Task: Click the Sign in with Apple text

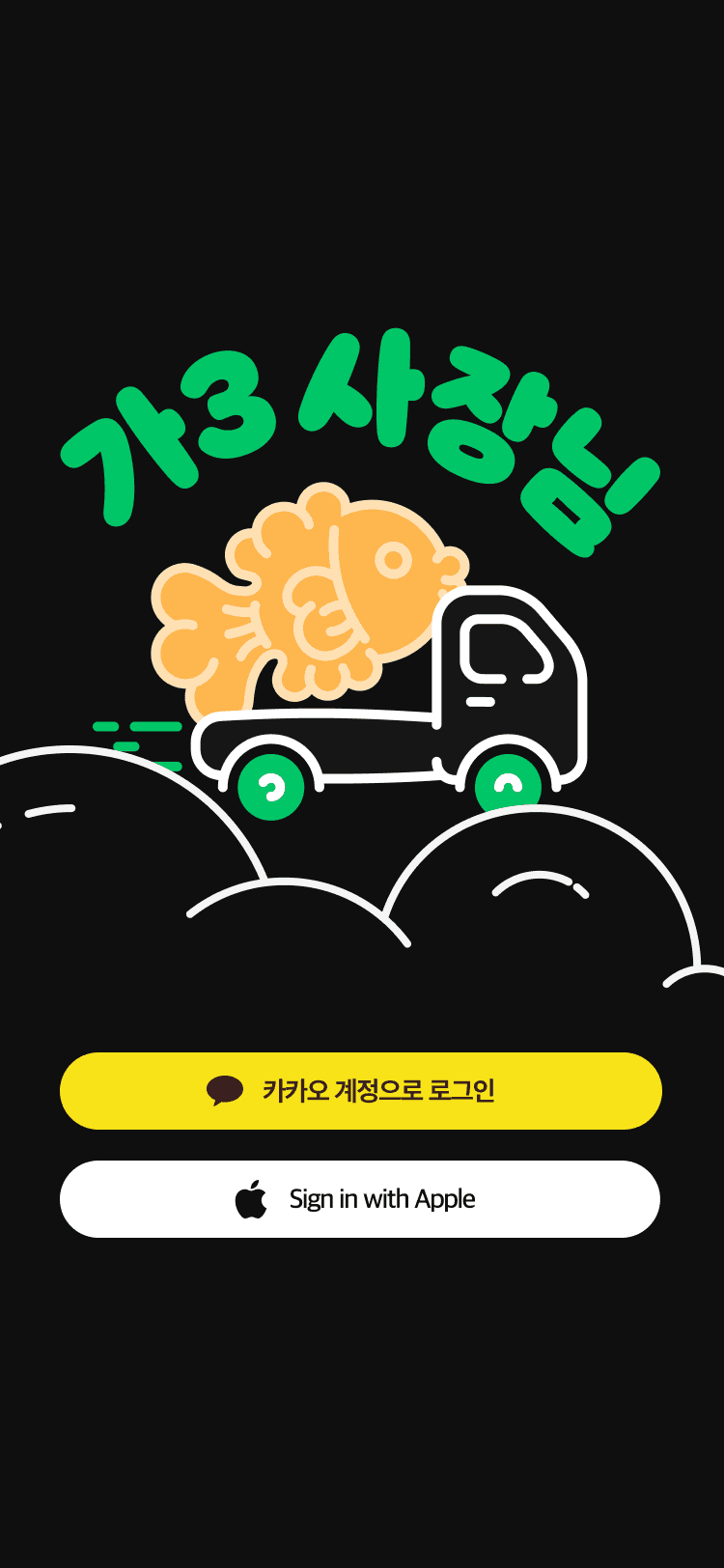Action: [x=379, y=1197]
